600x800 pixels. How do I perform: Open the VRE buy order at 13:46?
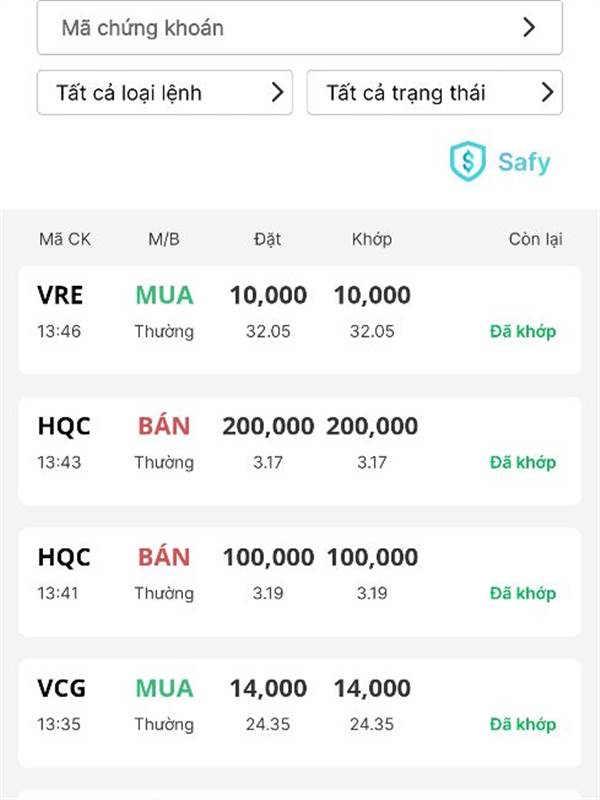(x=299, y=320)
